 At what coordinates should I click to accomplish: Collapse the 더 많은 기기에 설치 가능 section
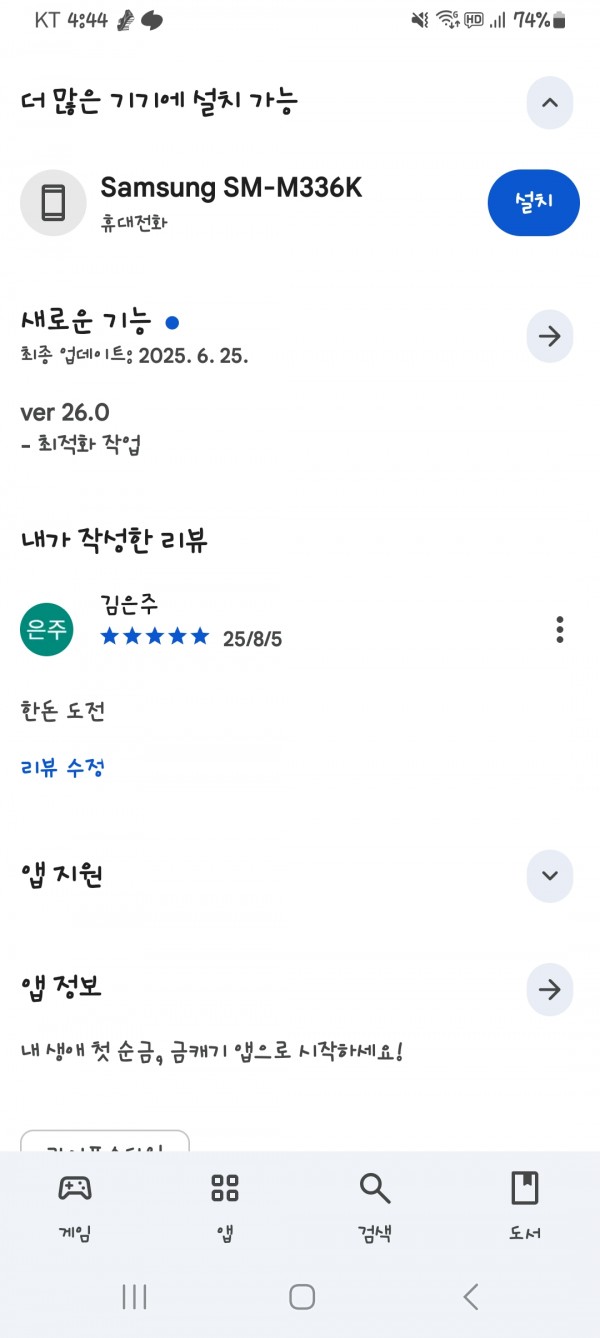click(x=549, y=103)
